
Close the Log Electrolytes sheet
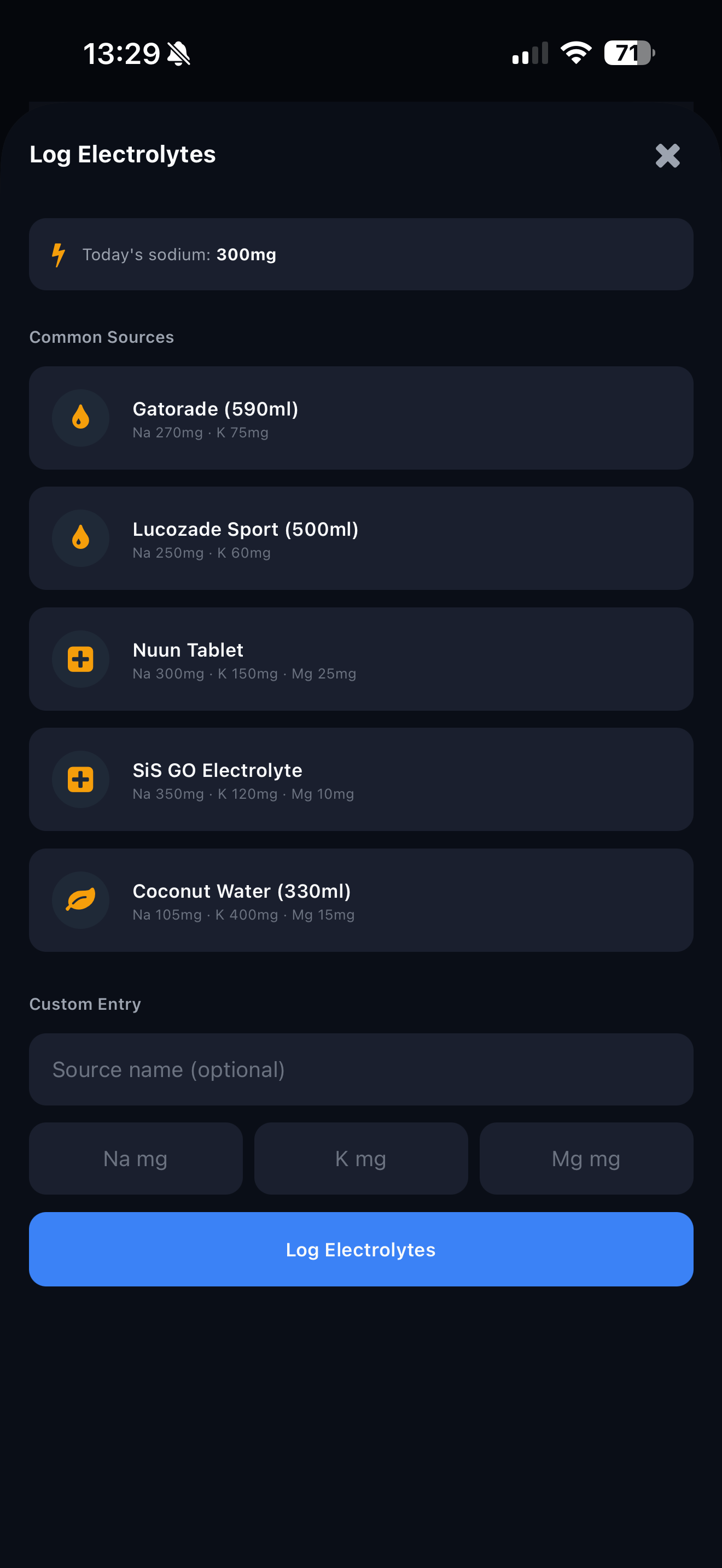point(668,156)
